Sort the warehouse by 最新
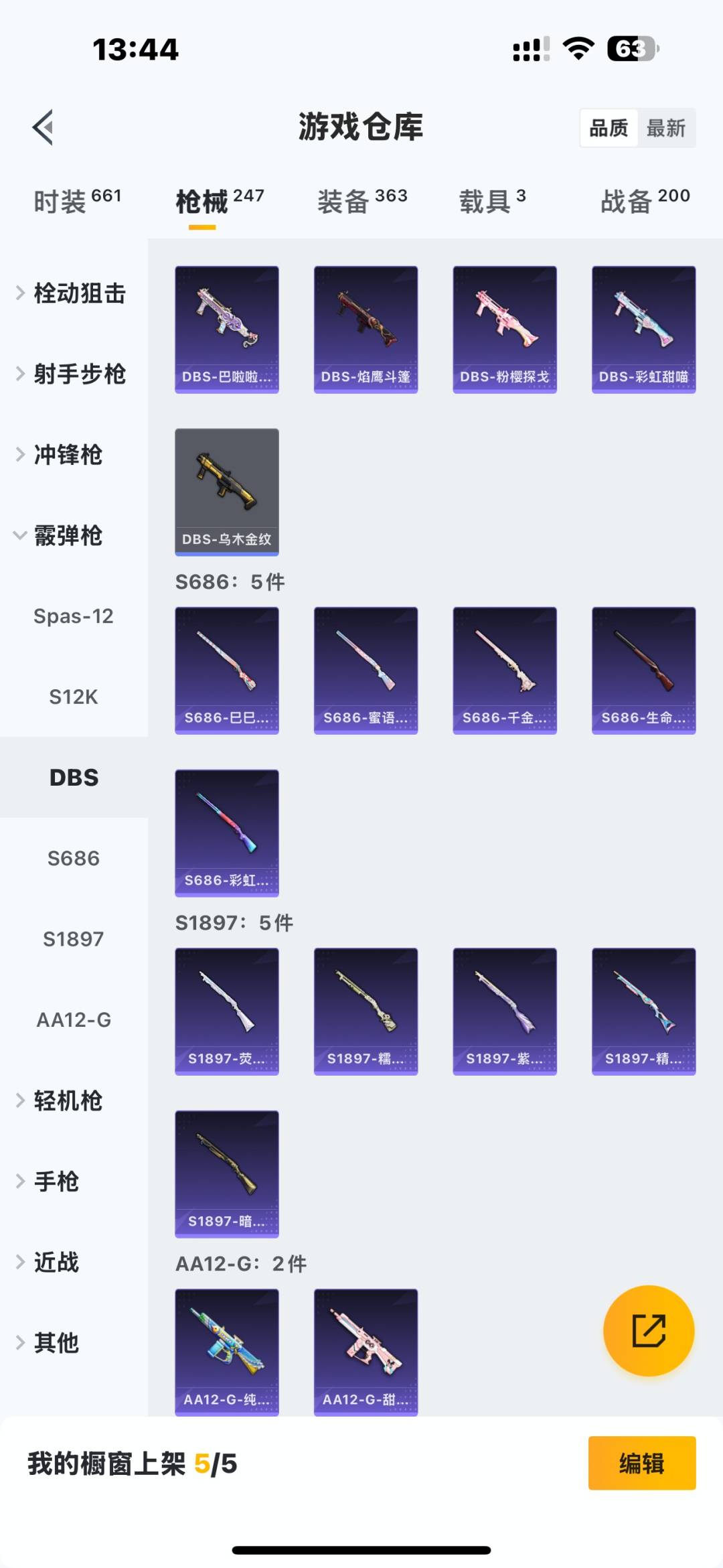 coord(665,128)
